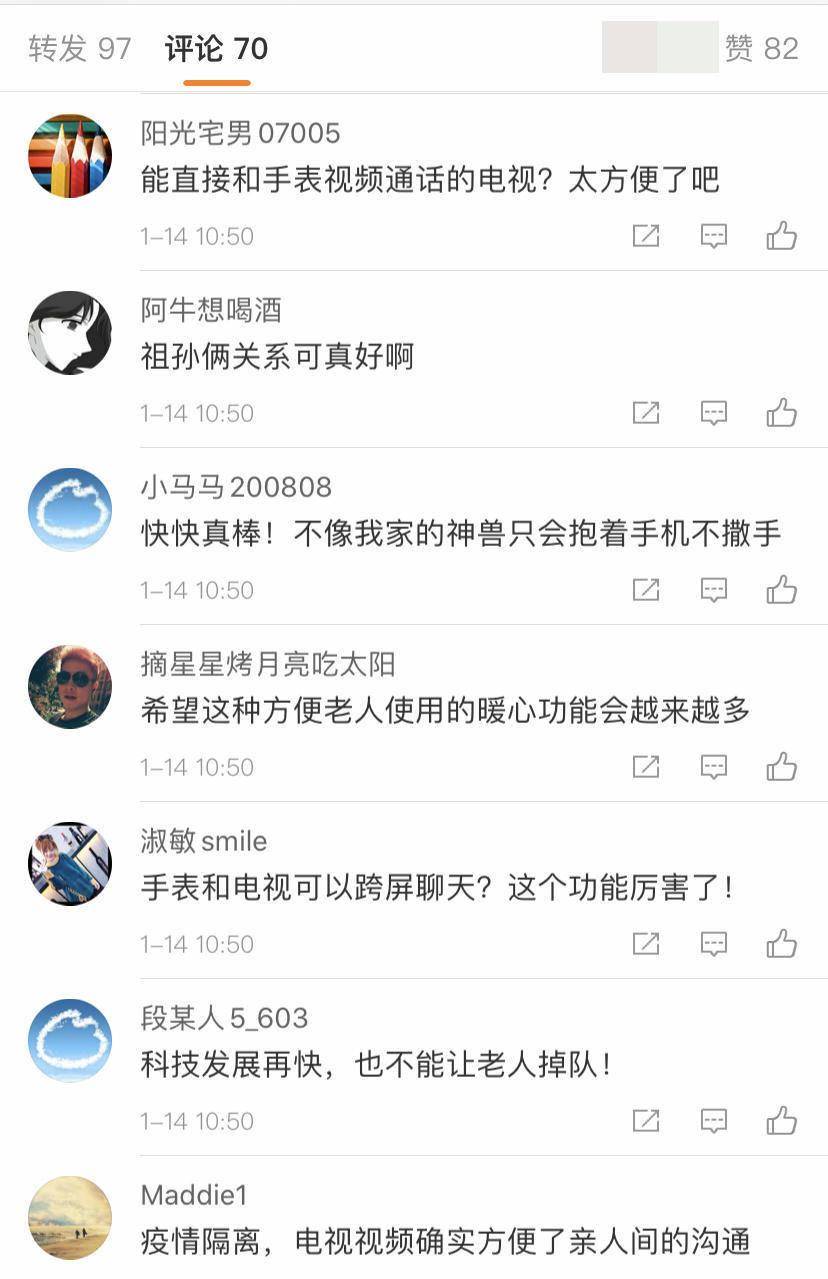This screenshot has width=828, height=1279.
Task: Like 阳光宅男07005's comment
Action: 782,236
